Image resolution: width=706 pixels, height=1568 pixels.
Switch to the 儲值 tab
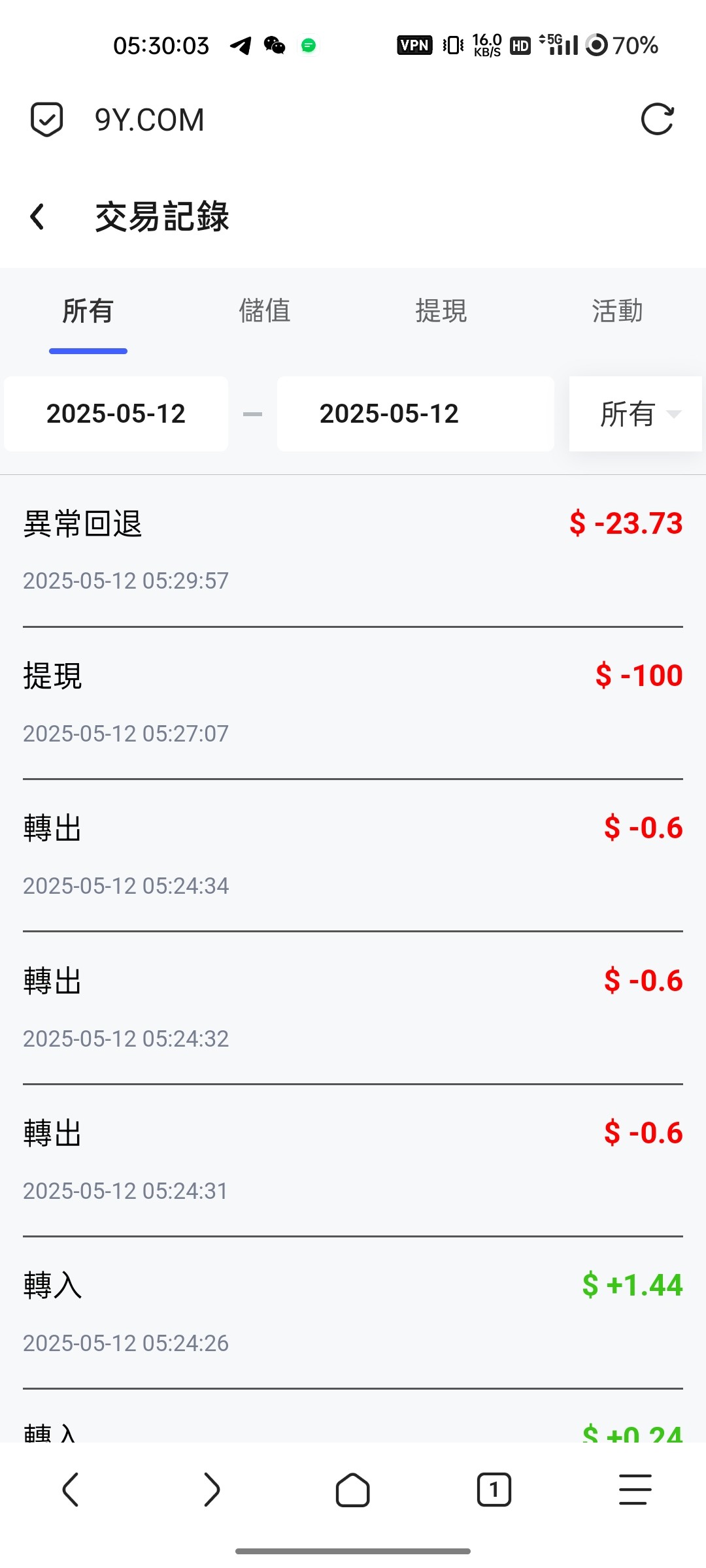(264, 311)
